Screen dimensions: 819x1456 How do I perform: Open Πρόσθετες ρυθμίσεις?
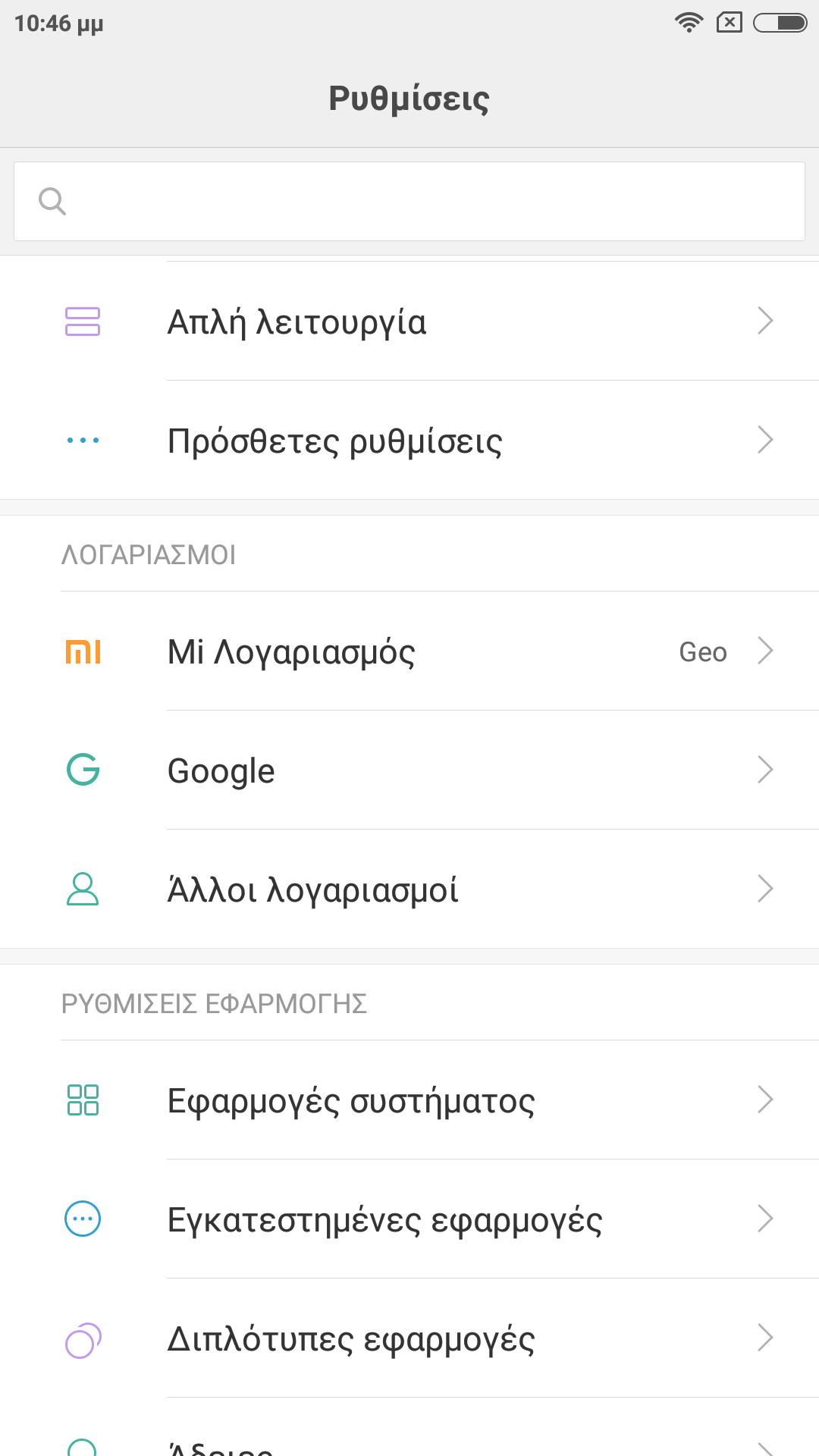click(409, 441)
